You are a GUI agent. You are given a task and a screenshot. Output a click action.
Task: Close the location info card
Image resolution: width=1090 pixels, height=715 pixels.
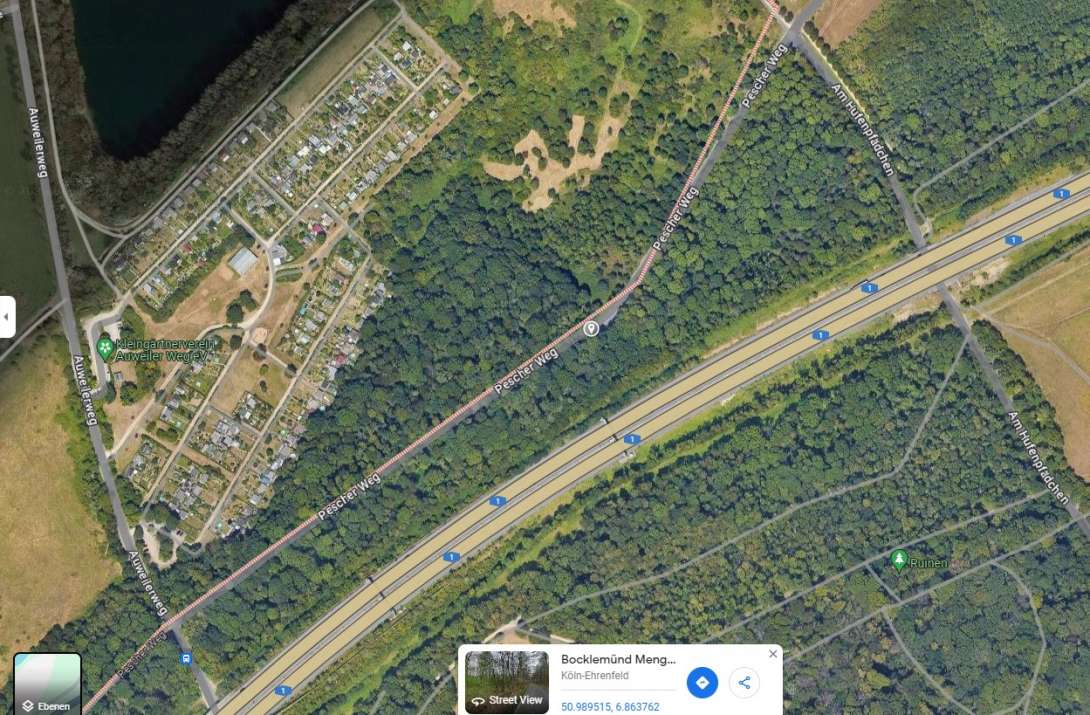772,654
